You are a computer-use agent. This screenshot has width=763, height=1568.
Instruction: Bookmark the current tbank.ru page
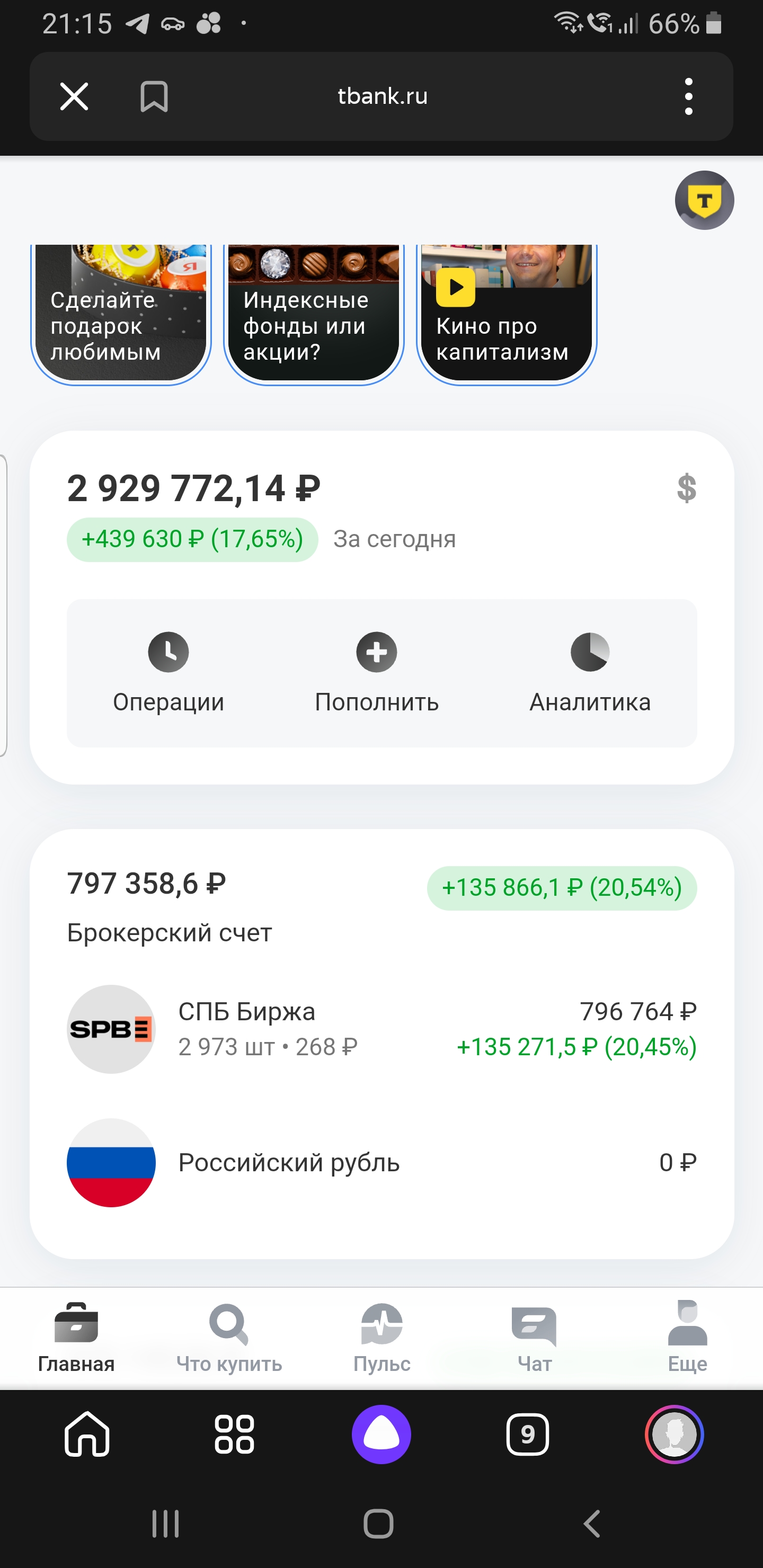click(154, 96)
